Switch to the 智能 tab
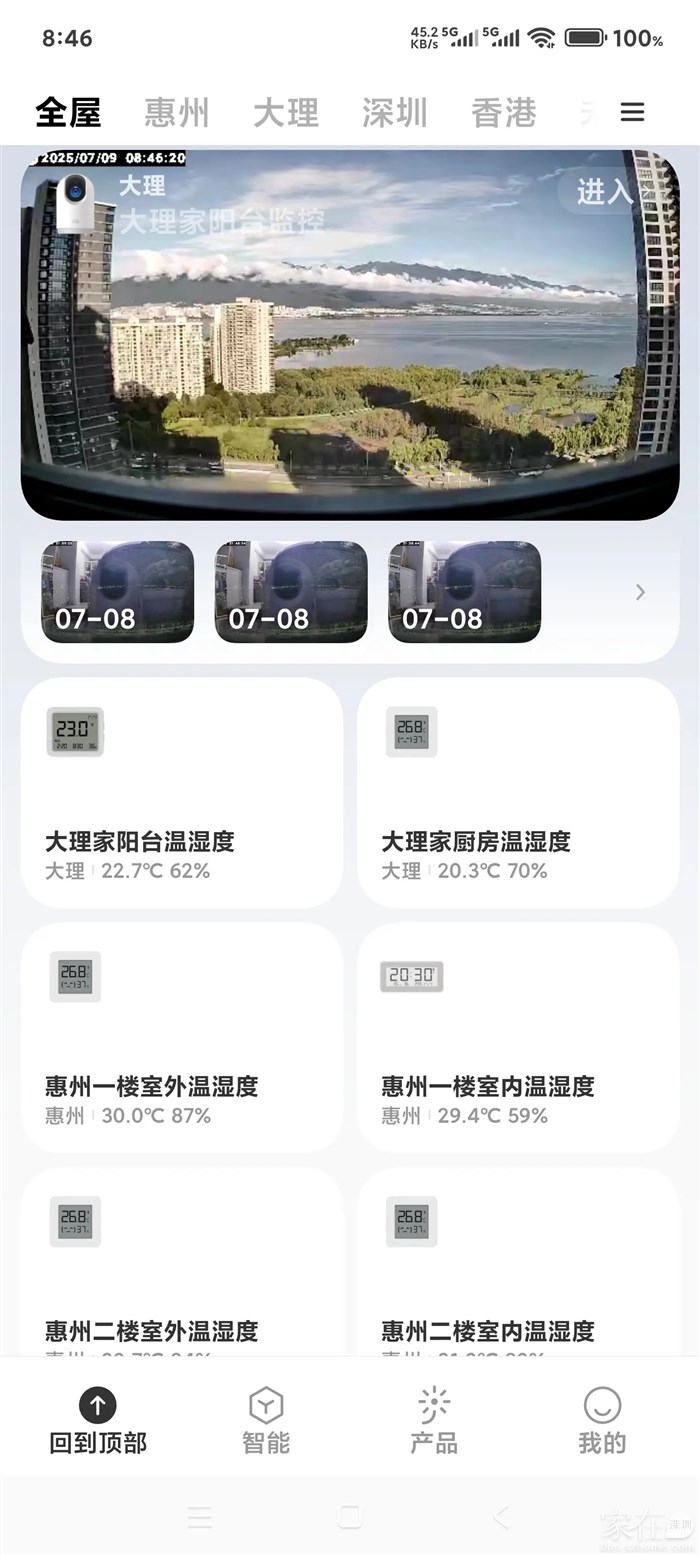This screenshot has height=1555, width=700. pos(266,1419)
